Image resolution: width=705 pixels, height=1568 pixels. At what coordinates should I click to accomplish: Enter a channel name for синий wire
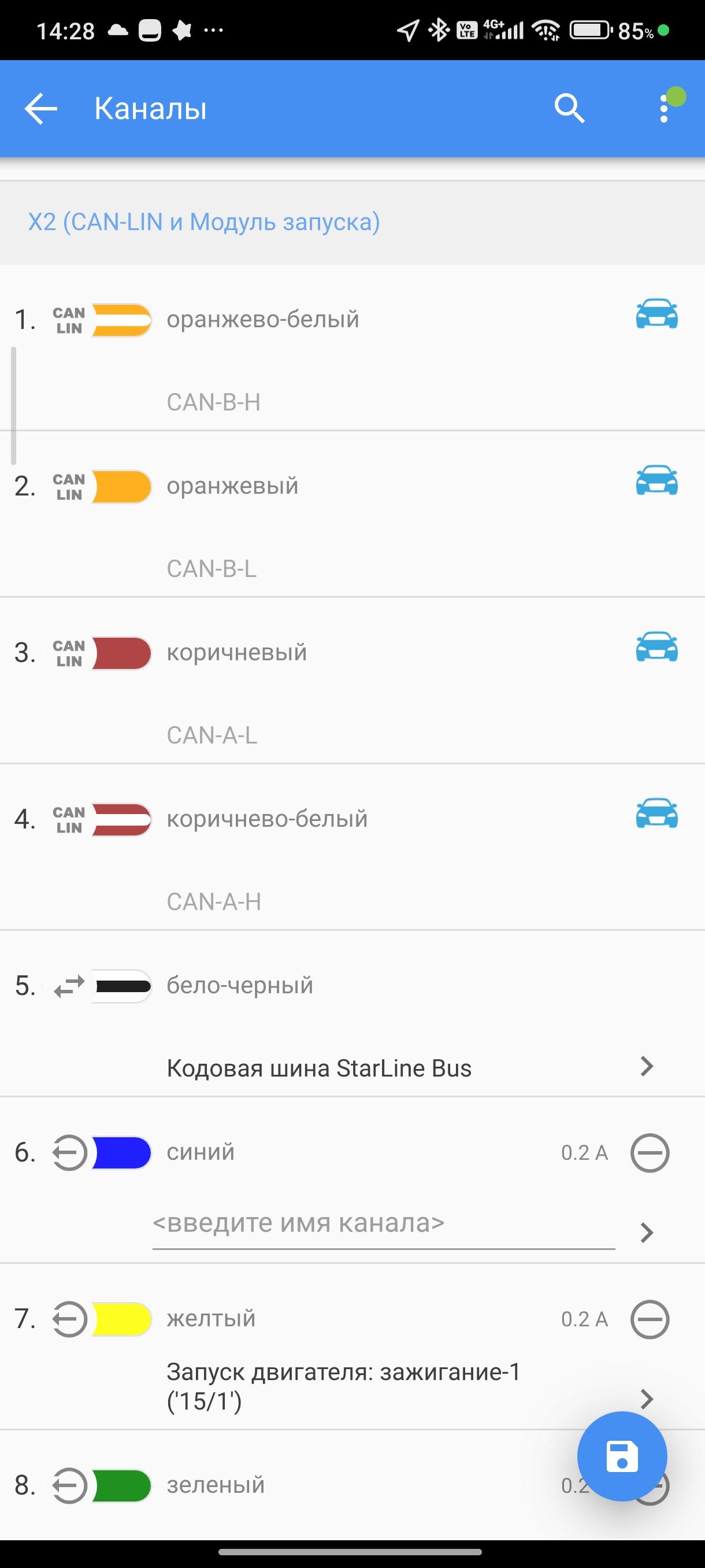[x=383, y=1223]
